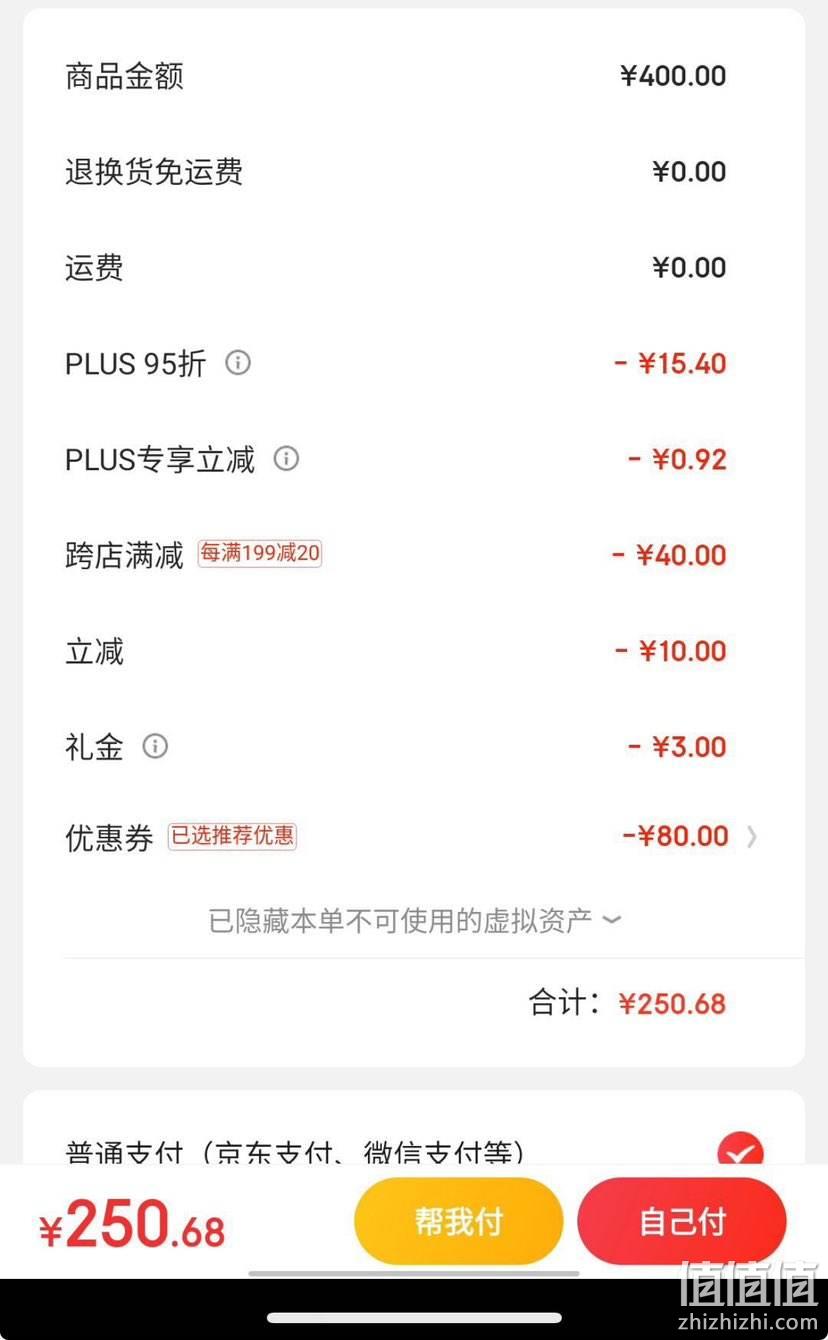Tap the 自己付 button

click(x=682, y=1221)
